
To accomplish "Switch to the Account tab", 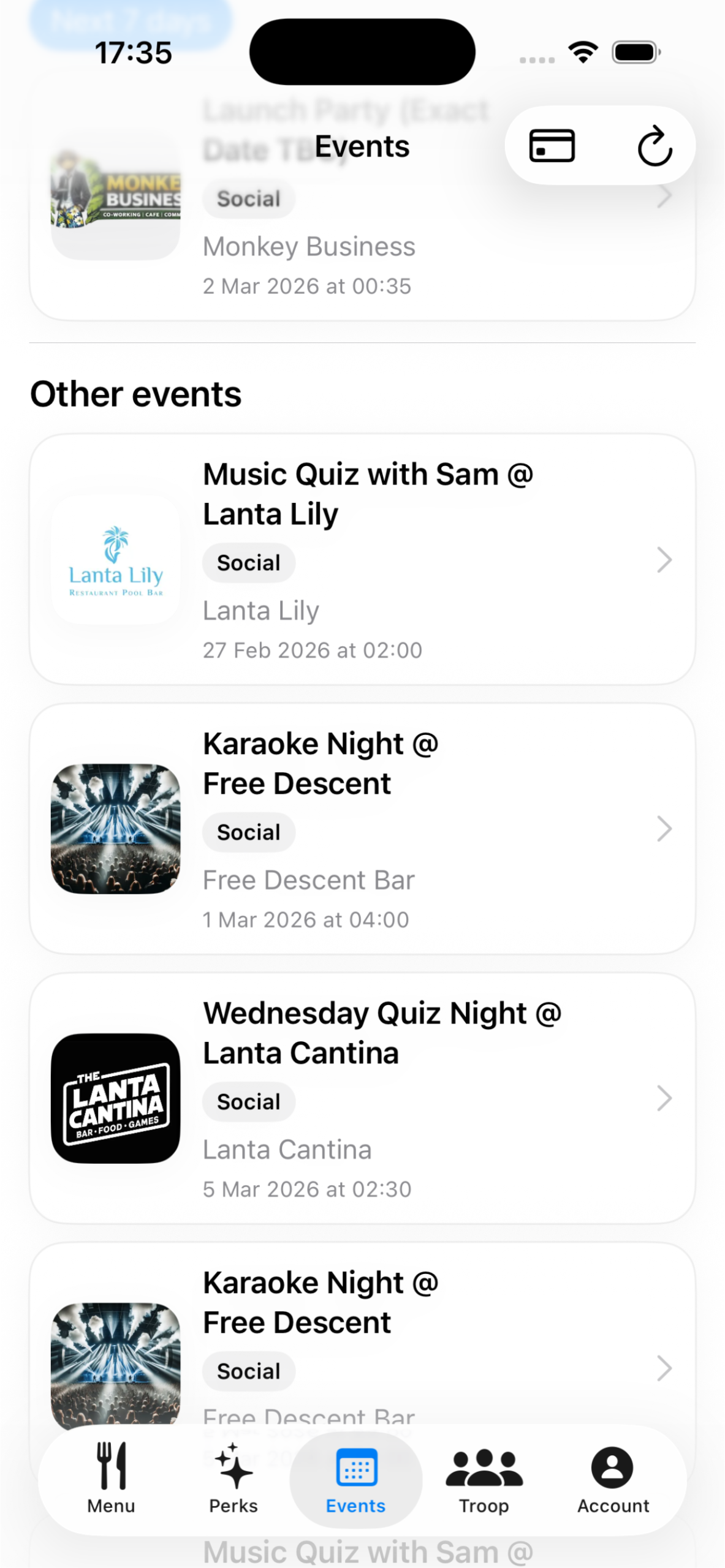I will pos(612,1479).
